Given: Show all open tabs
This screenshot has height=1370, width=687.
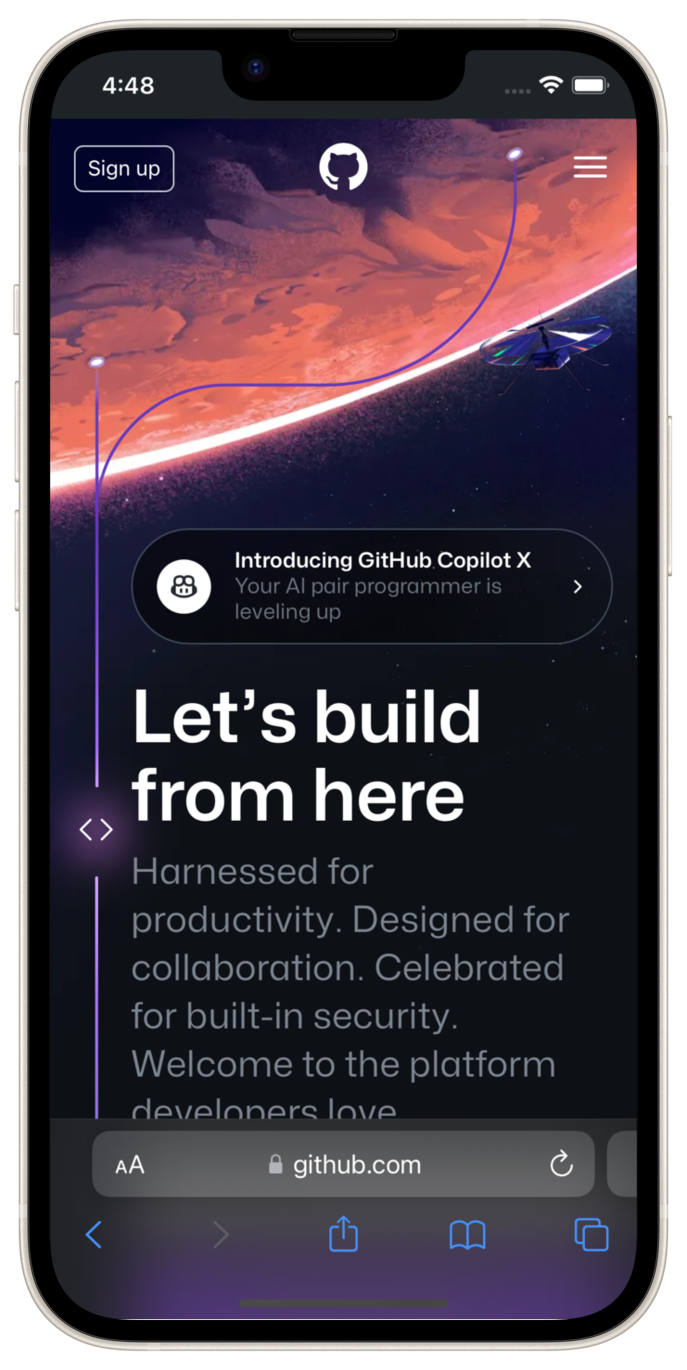Looking at the screenshot, I should (591, 1235).
